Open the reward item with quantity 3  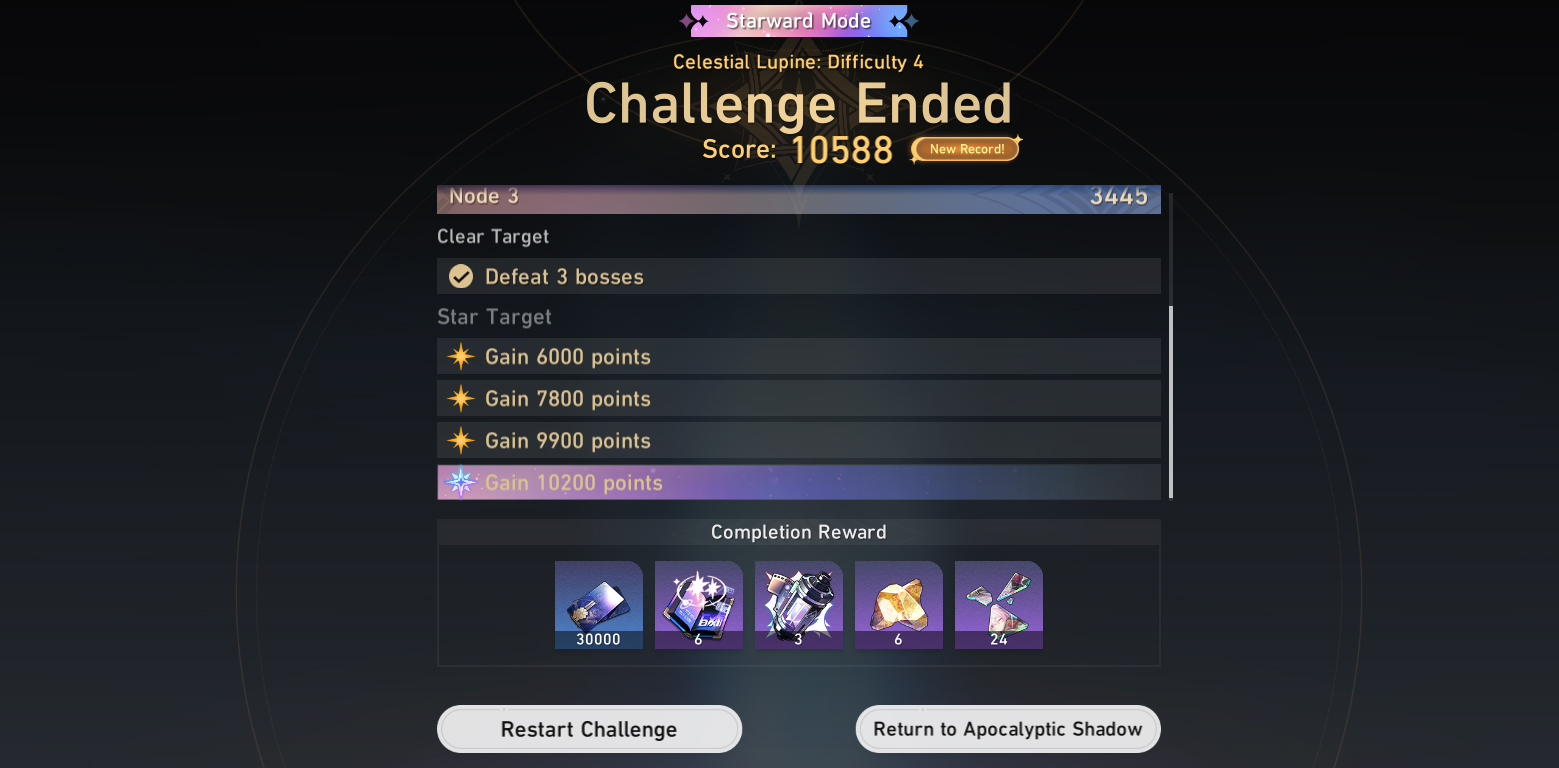pos(799,605)
